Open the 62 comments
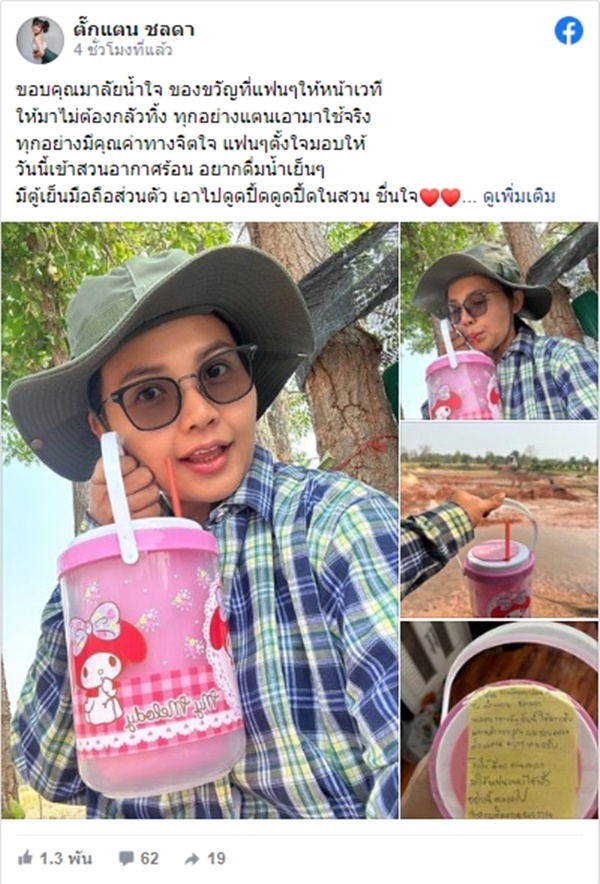 (139, 858)
